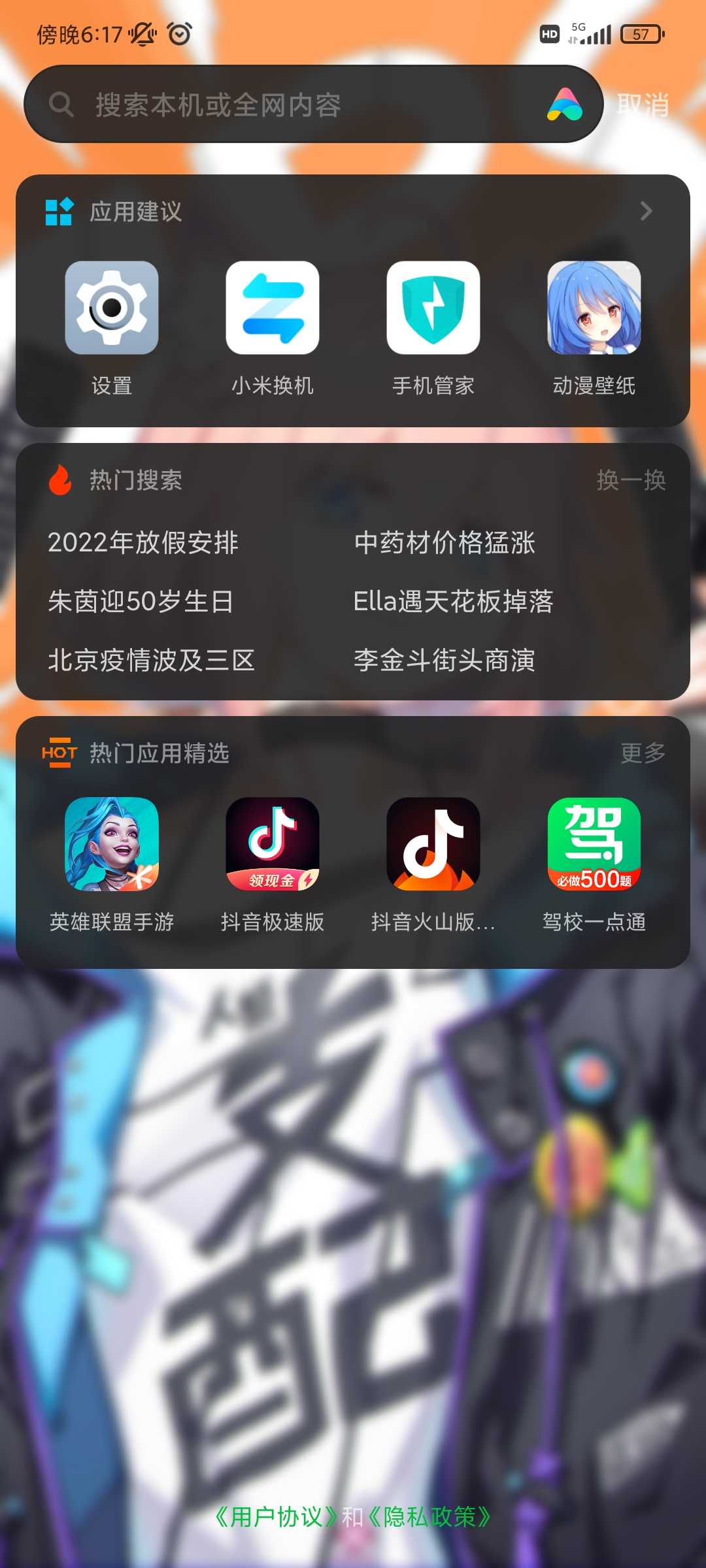Search 北京疫情波及三区
This screenshot has width=706, height=1568.
[x=151, y=660]
